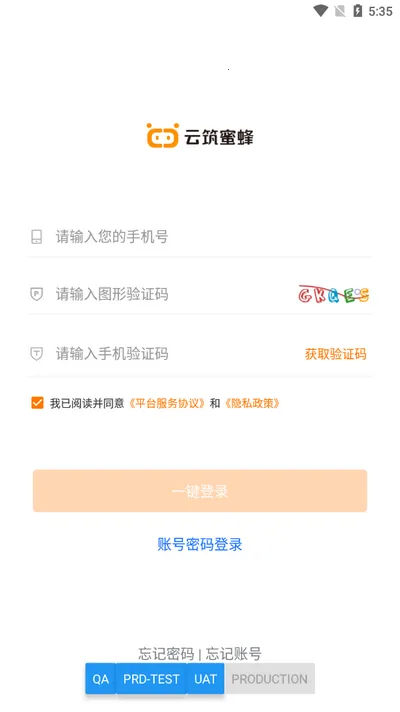Open 忘记密码 recovery
Screen dimensions: 400x712
[166, 653]
